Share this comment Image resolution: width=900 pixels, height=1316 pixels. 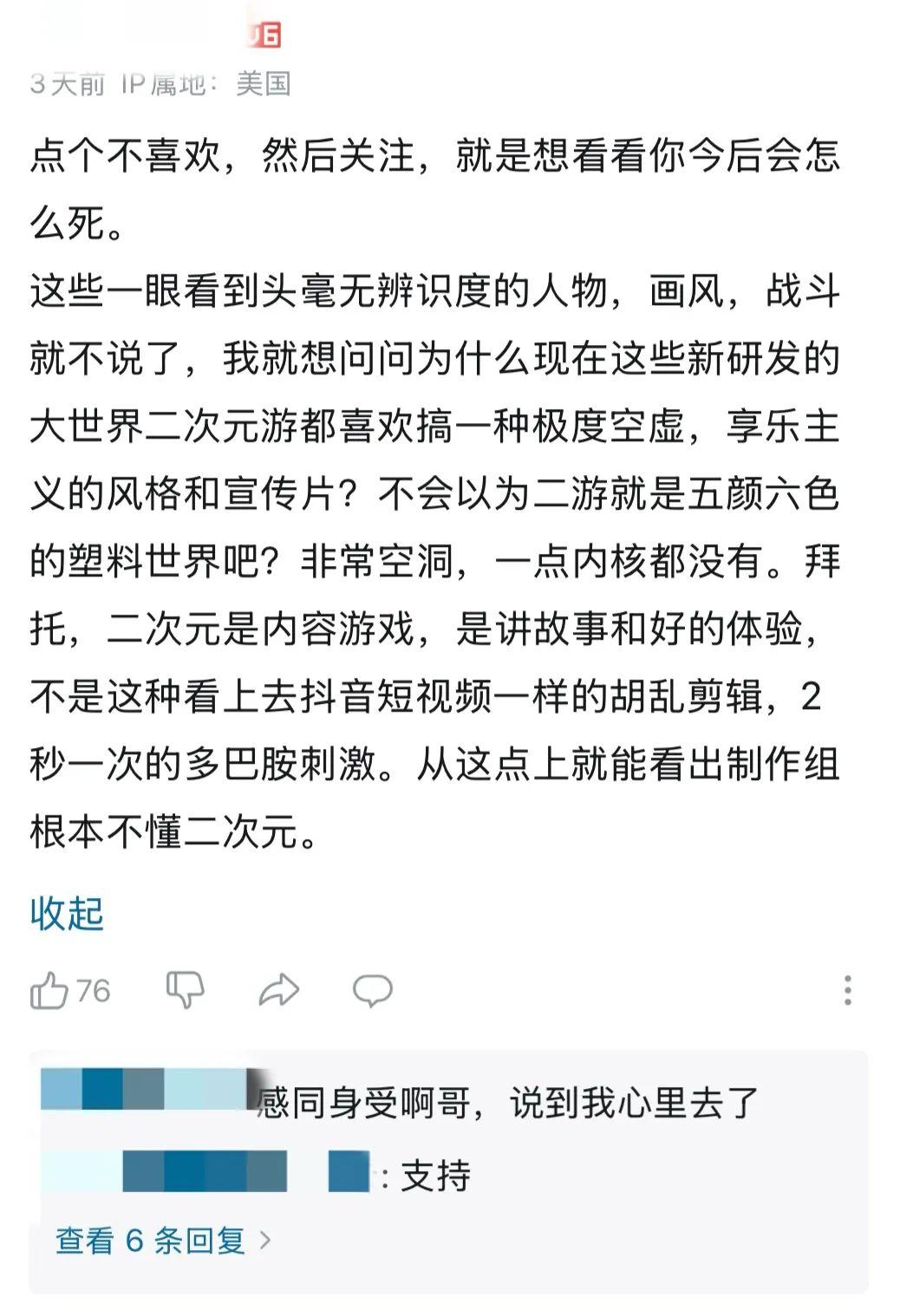278,990
